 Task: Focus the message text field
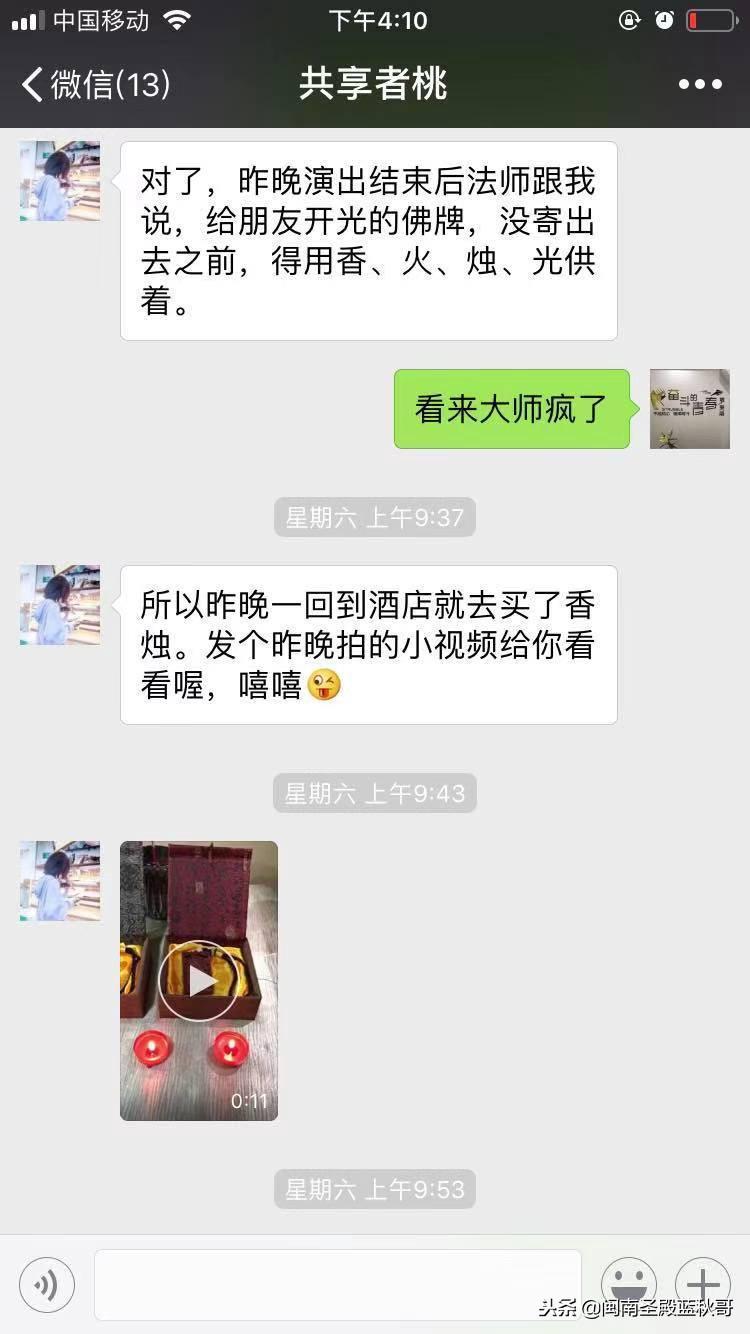click(x=337, y=1285)
